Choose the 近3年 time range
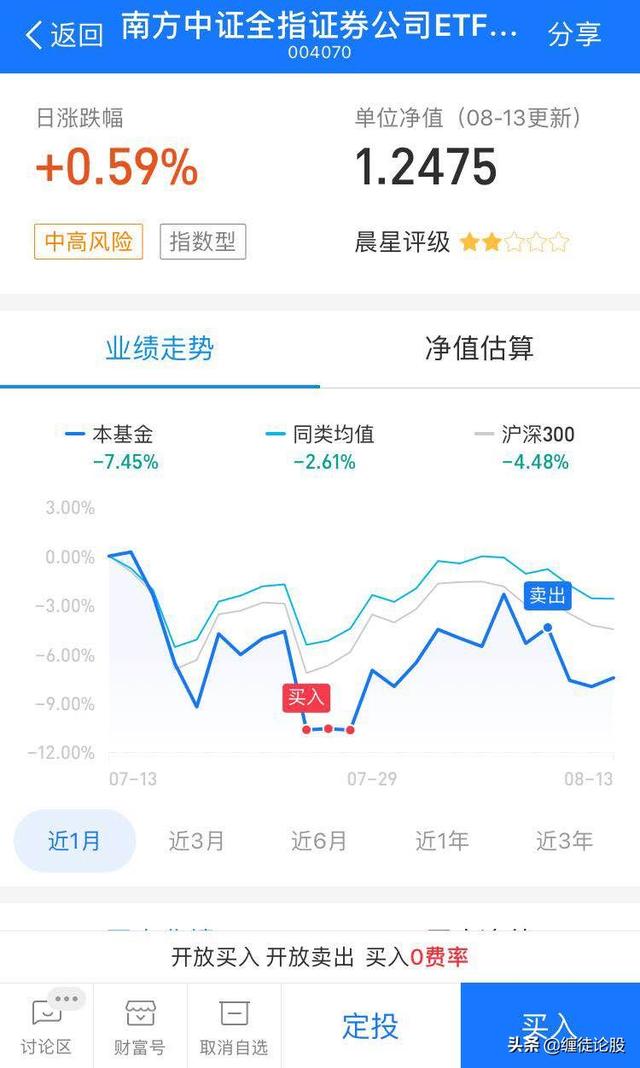640x1068 pixels. (564, 841)
